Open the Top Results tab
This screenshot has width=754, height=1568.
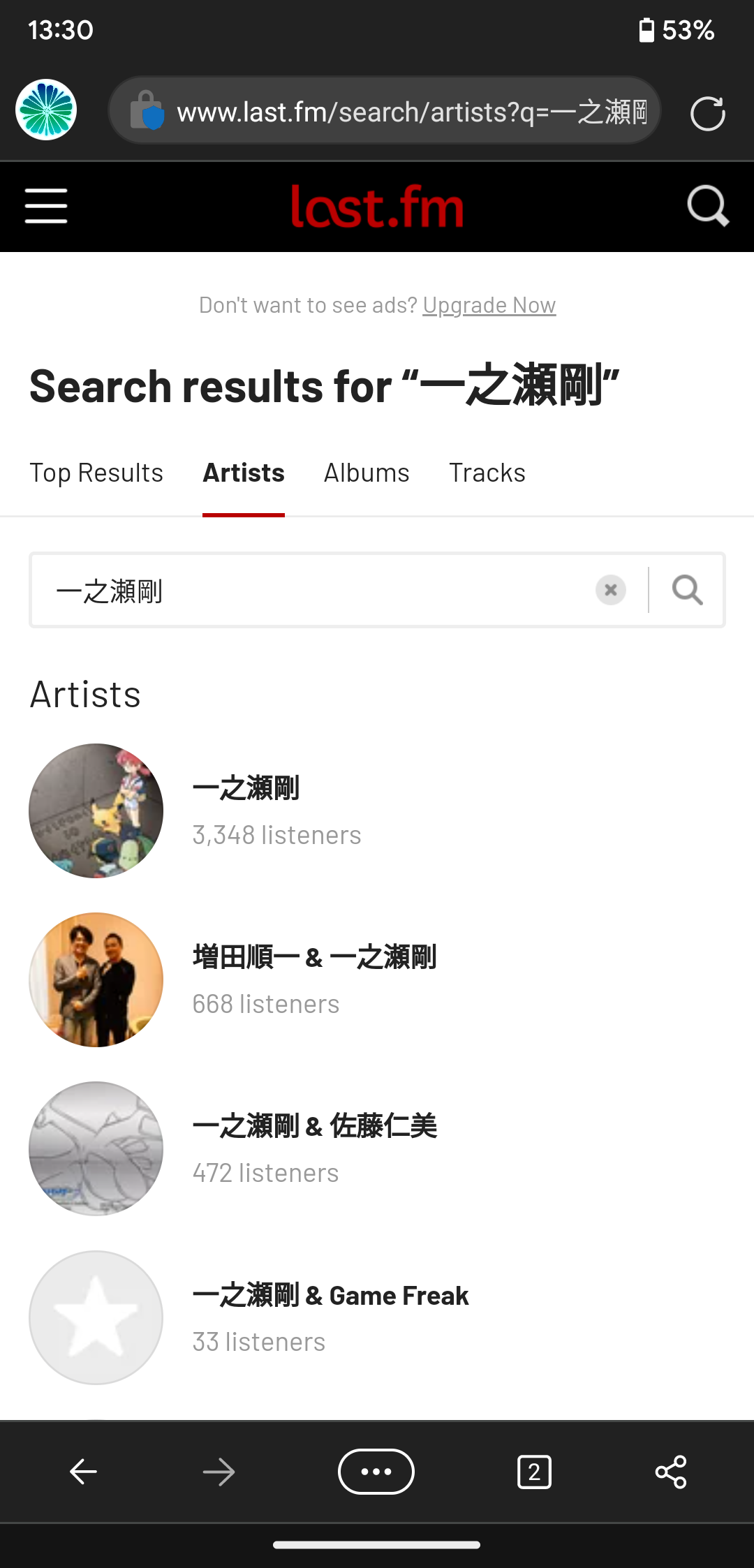pos(96,473)
